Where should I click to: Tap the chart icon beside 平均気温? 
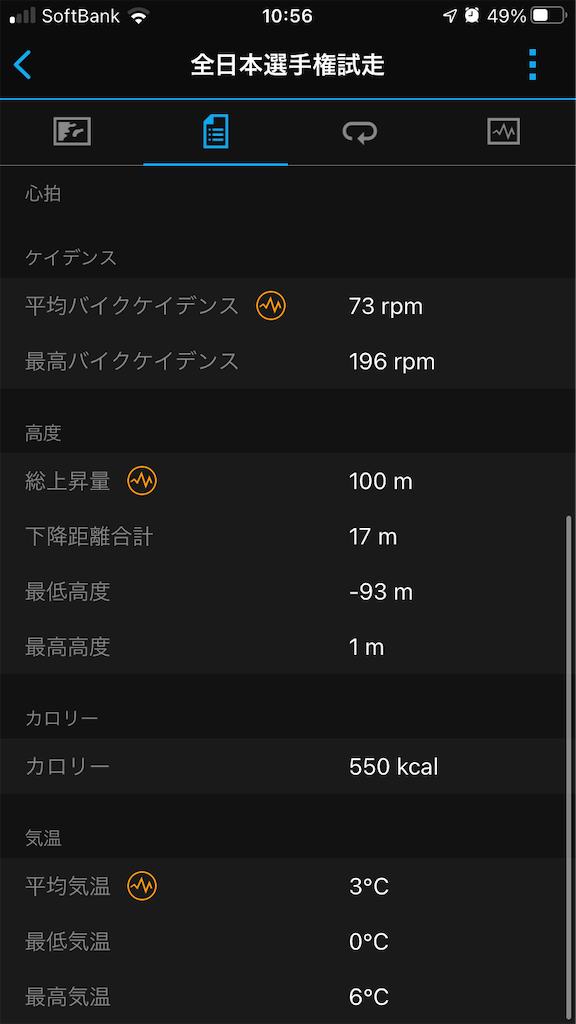click(142, 886)
